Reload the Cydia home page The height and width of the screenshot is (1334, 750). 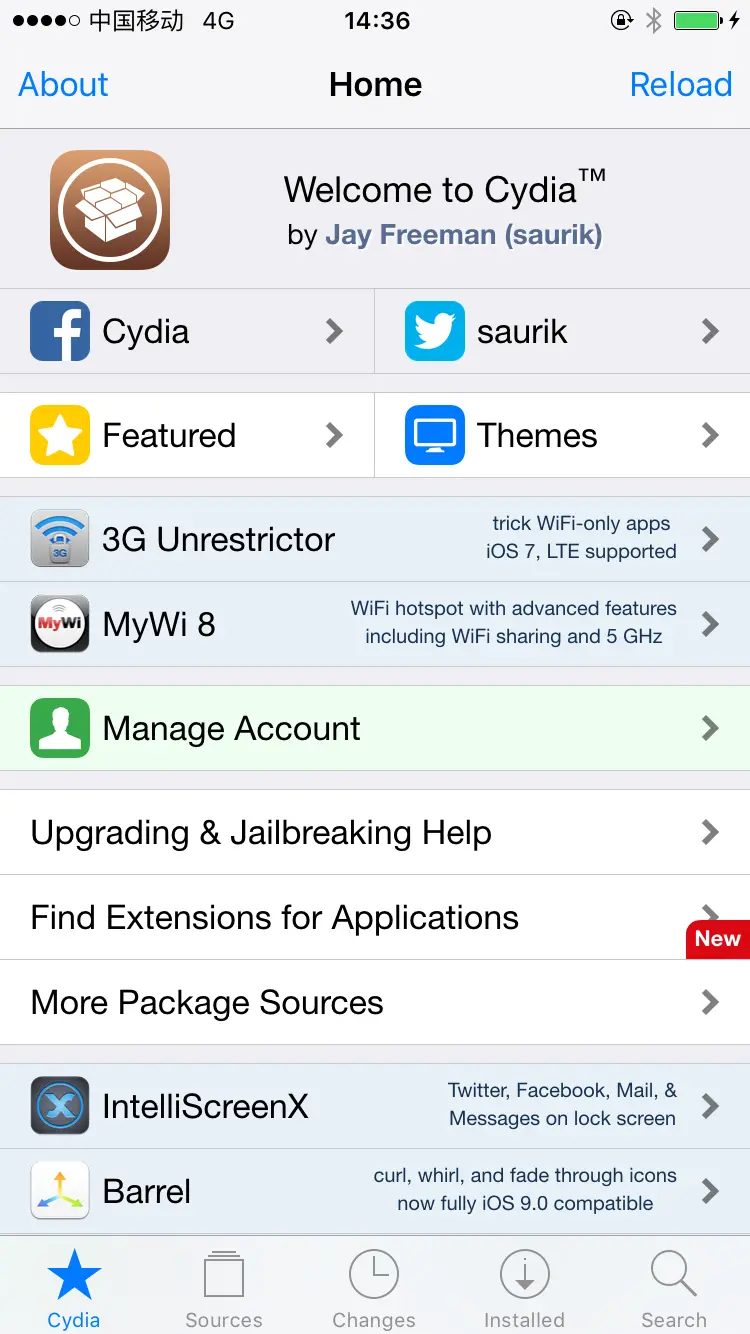(680, 85)
